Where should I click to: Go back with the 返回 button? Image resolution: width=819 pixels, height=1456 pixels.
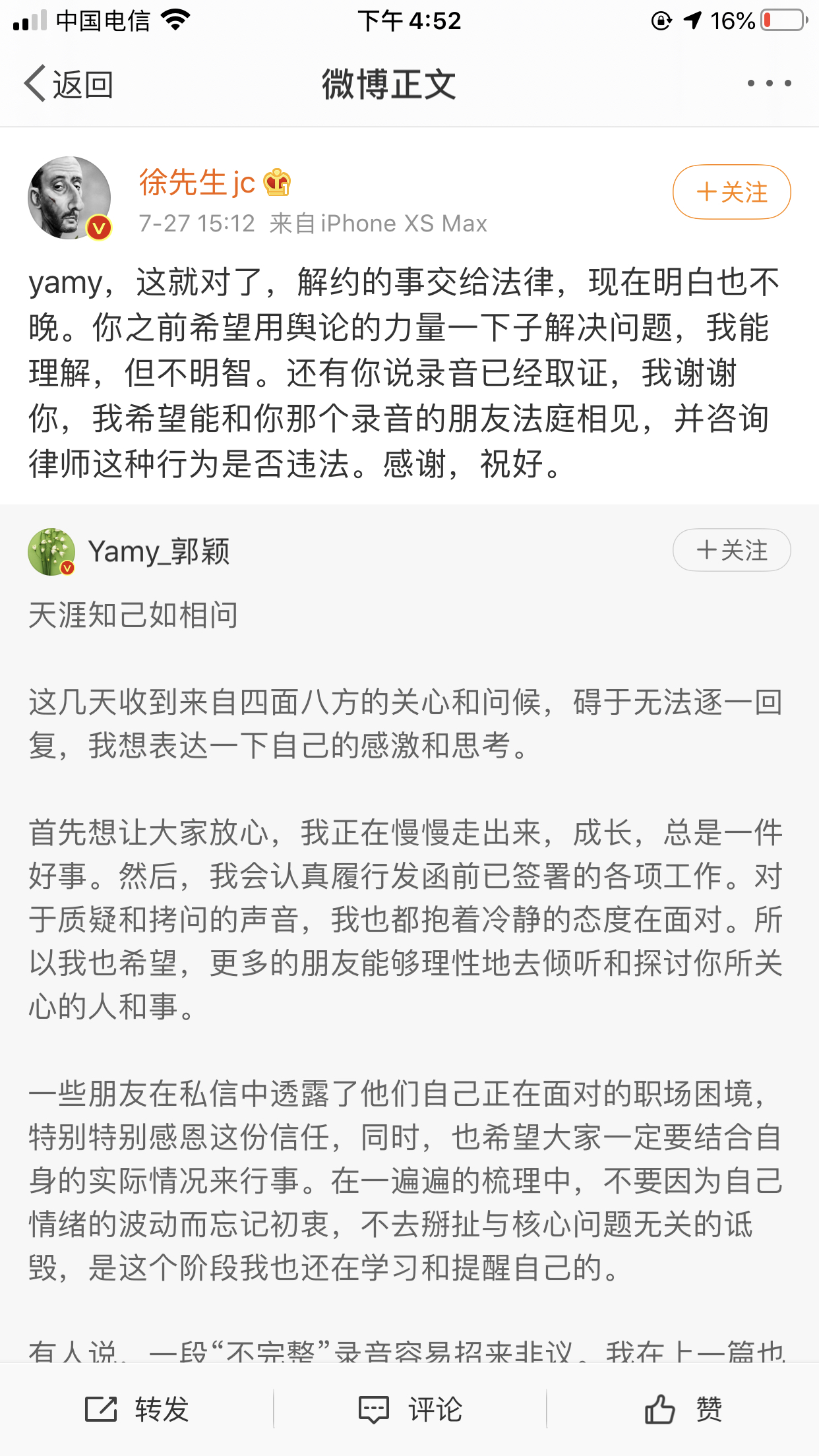(69, 84)
